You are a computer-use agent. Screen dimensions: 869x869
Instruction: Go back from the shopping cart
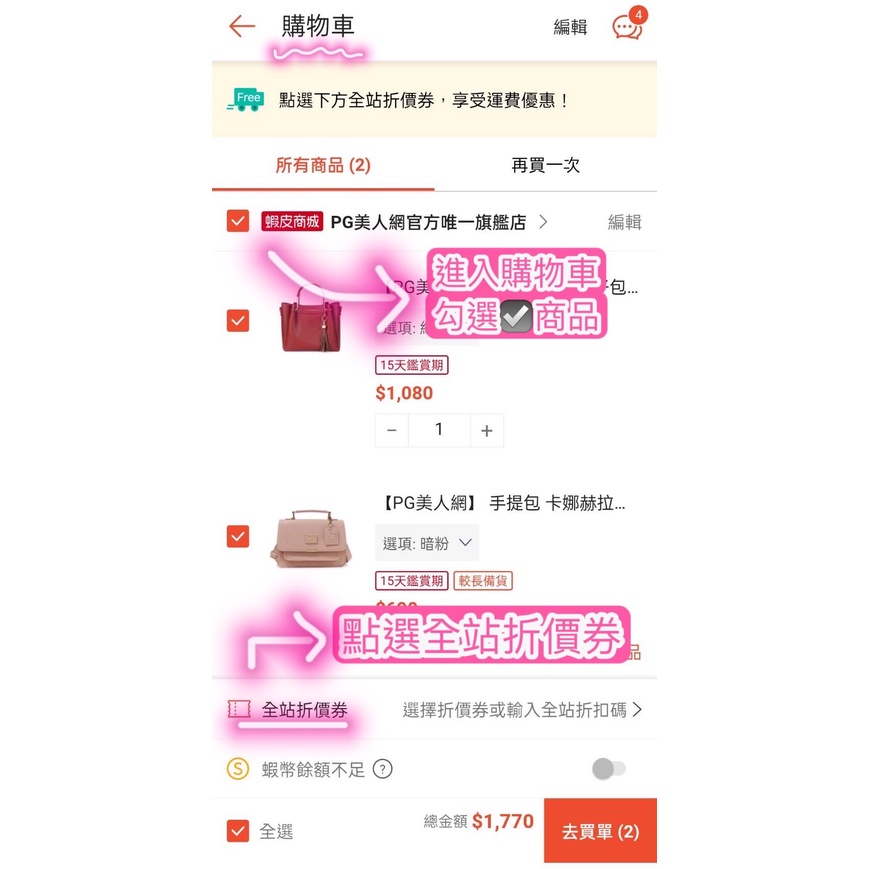point(242,26)
